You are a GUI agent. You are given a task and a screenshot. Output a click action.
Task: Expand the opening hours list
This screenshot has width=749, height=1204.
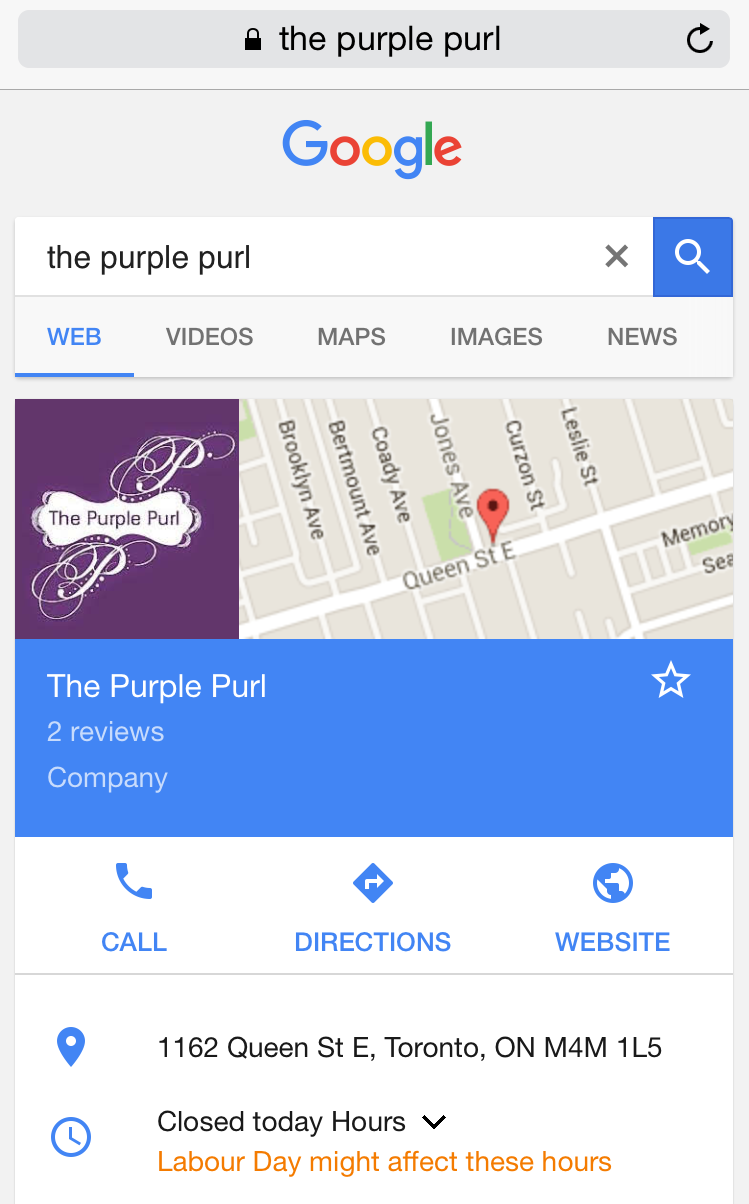tap(433, 1122)
